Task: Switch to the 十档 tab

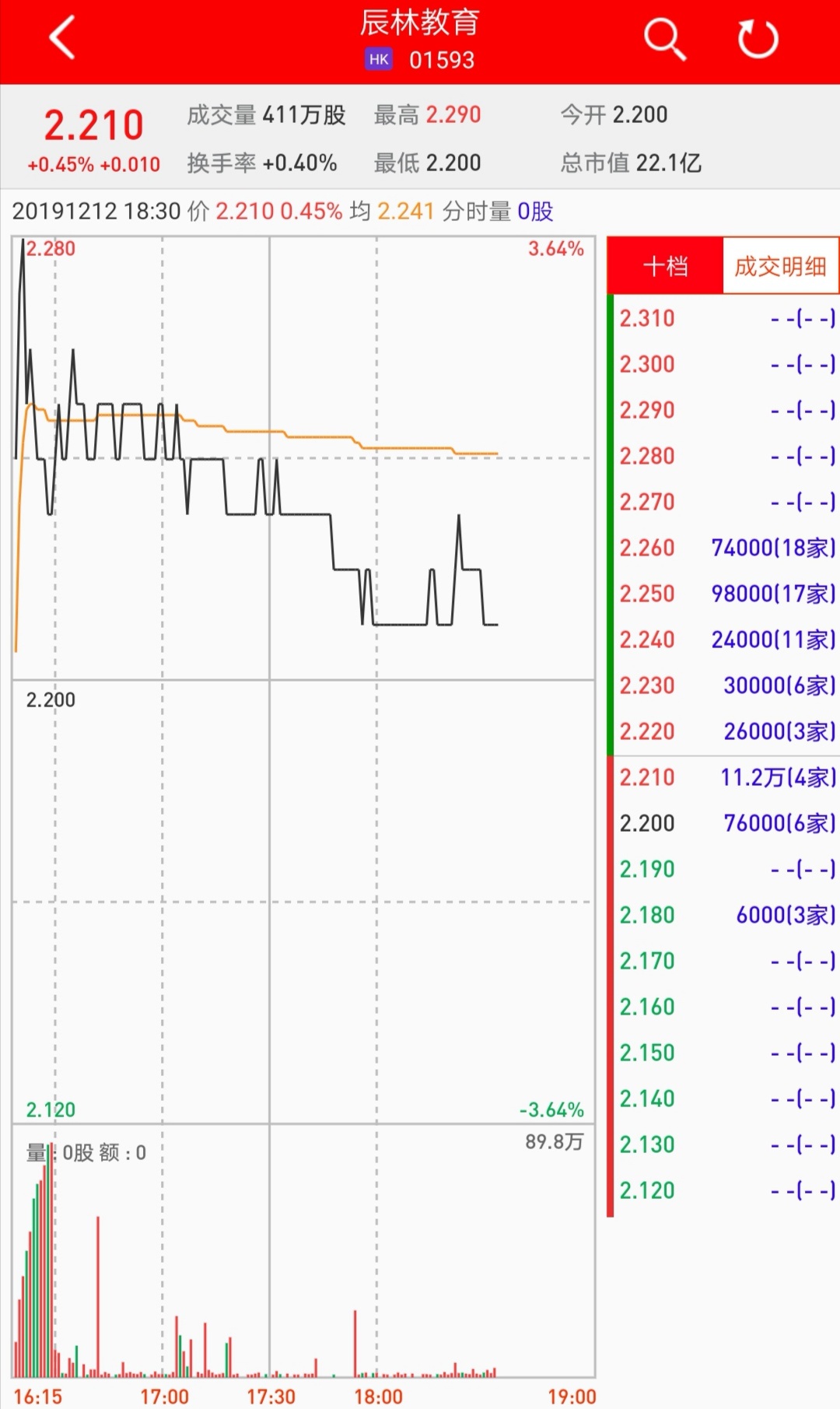Action: click(666, 267)
